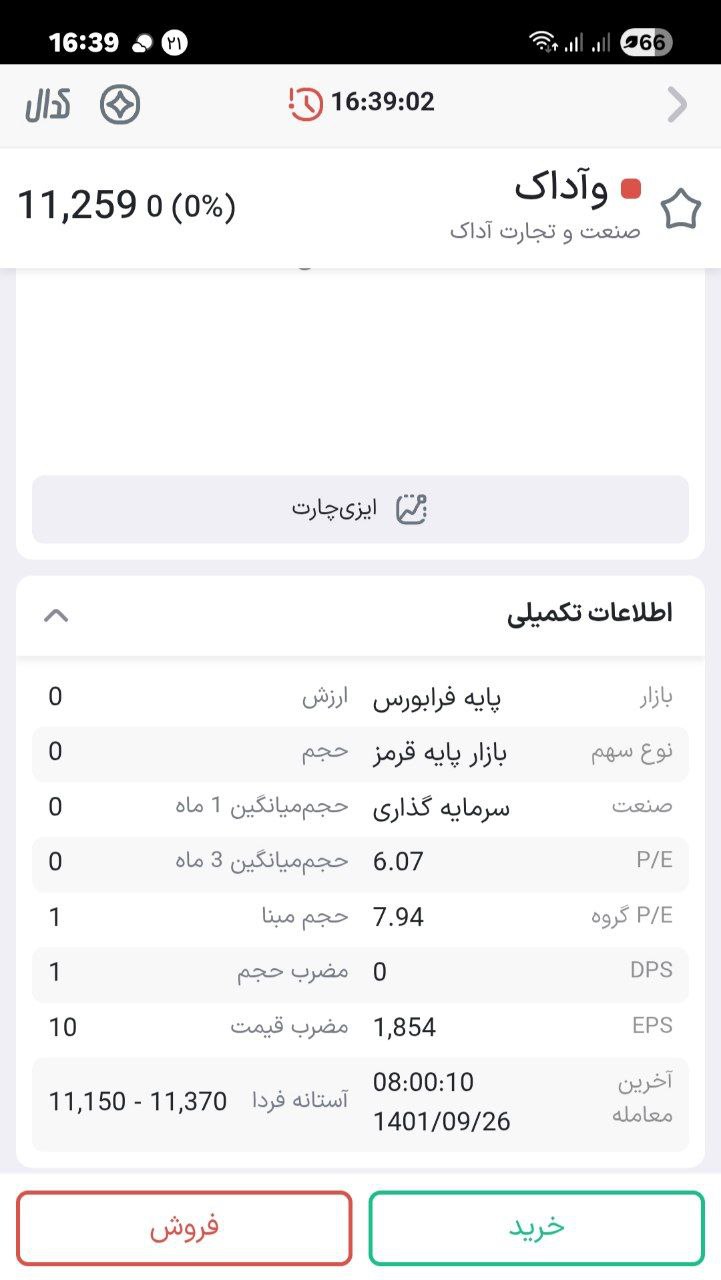
Task: Open the ایزی‌چارت chart button
Action: [x=360, y=509]
